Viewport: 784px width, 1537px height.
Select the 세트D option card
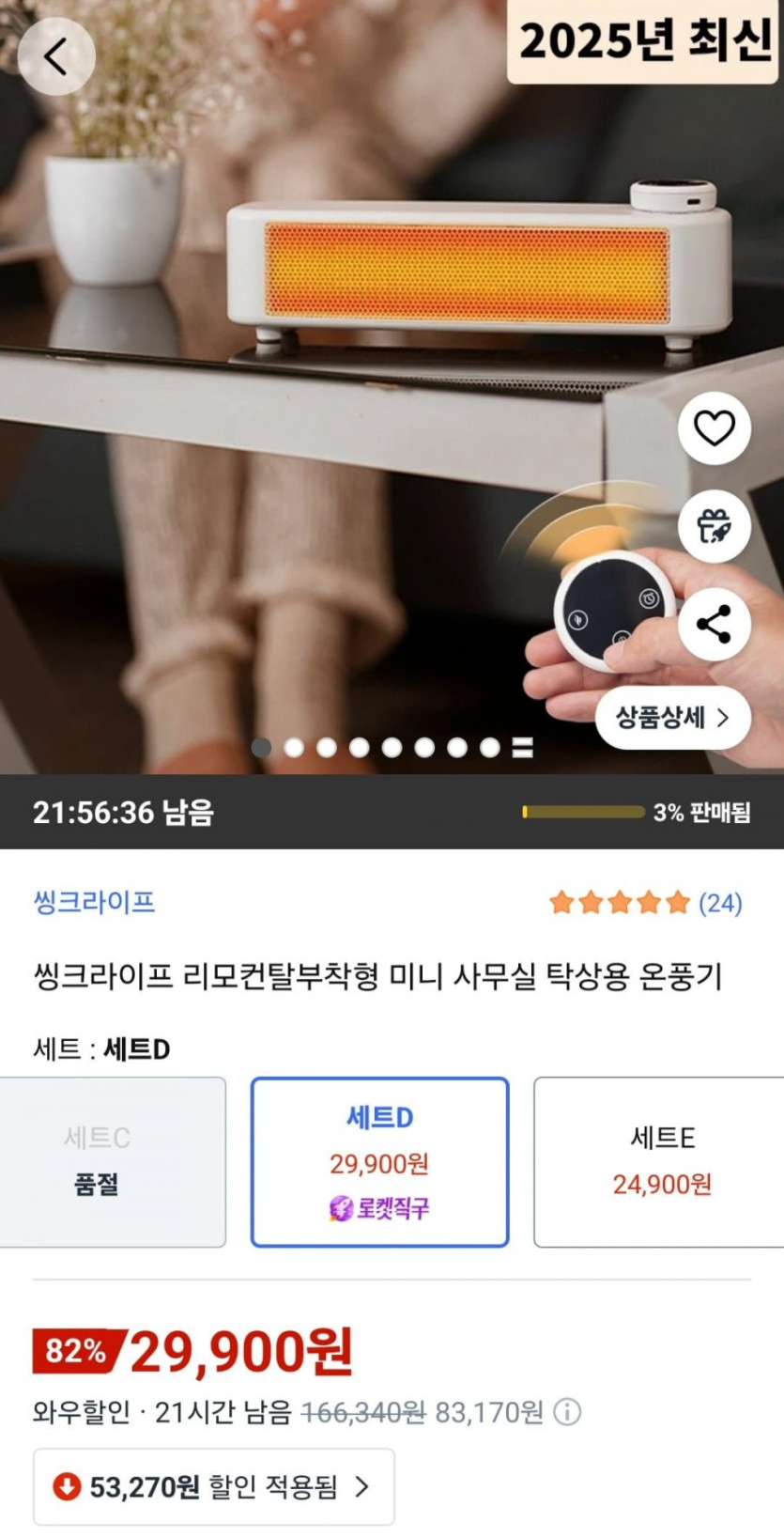379,1162
